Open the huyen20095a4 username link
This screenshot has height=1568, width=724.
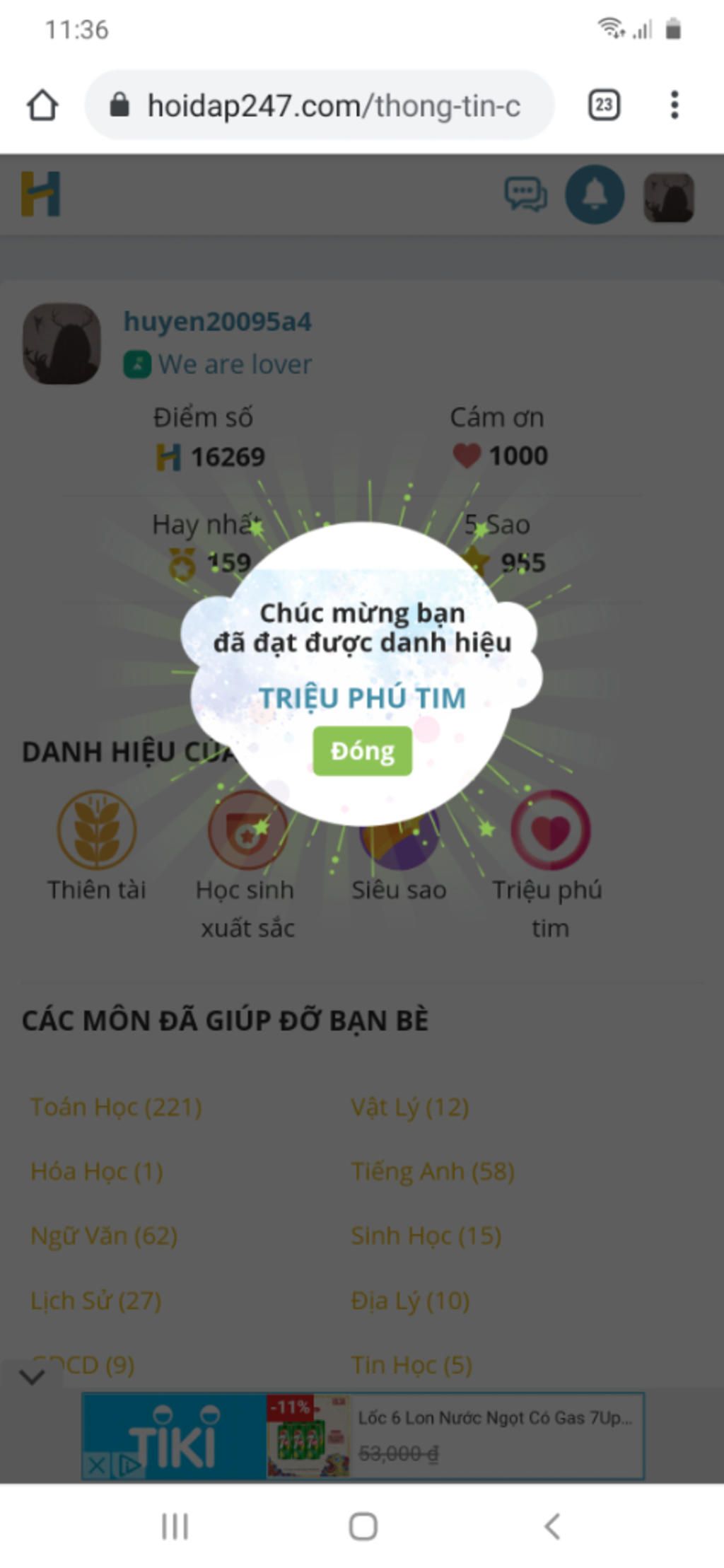pyautogui.click(x=217, y=322)
